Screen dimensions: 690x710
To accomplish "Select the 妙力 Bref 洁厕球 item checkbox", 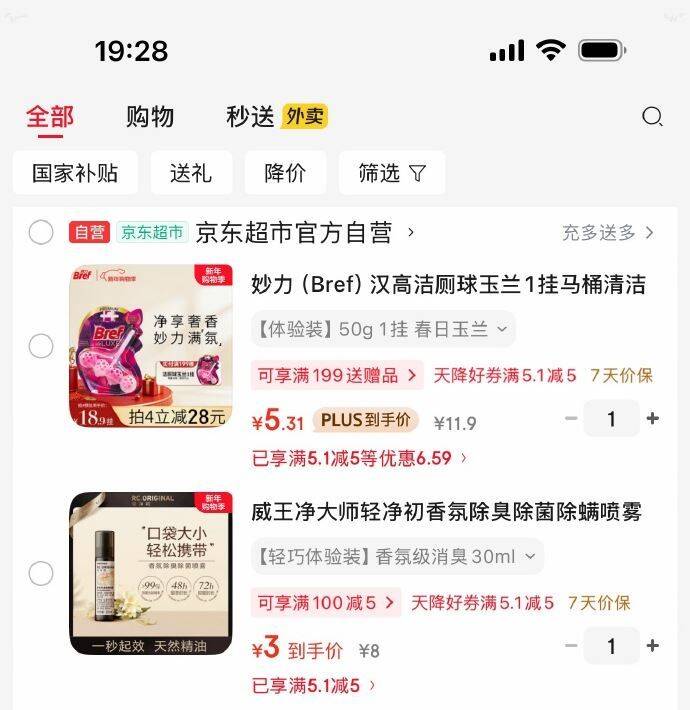I will click(x=41, y=346).
